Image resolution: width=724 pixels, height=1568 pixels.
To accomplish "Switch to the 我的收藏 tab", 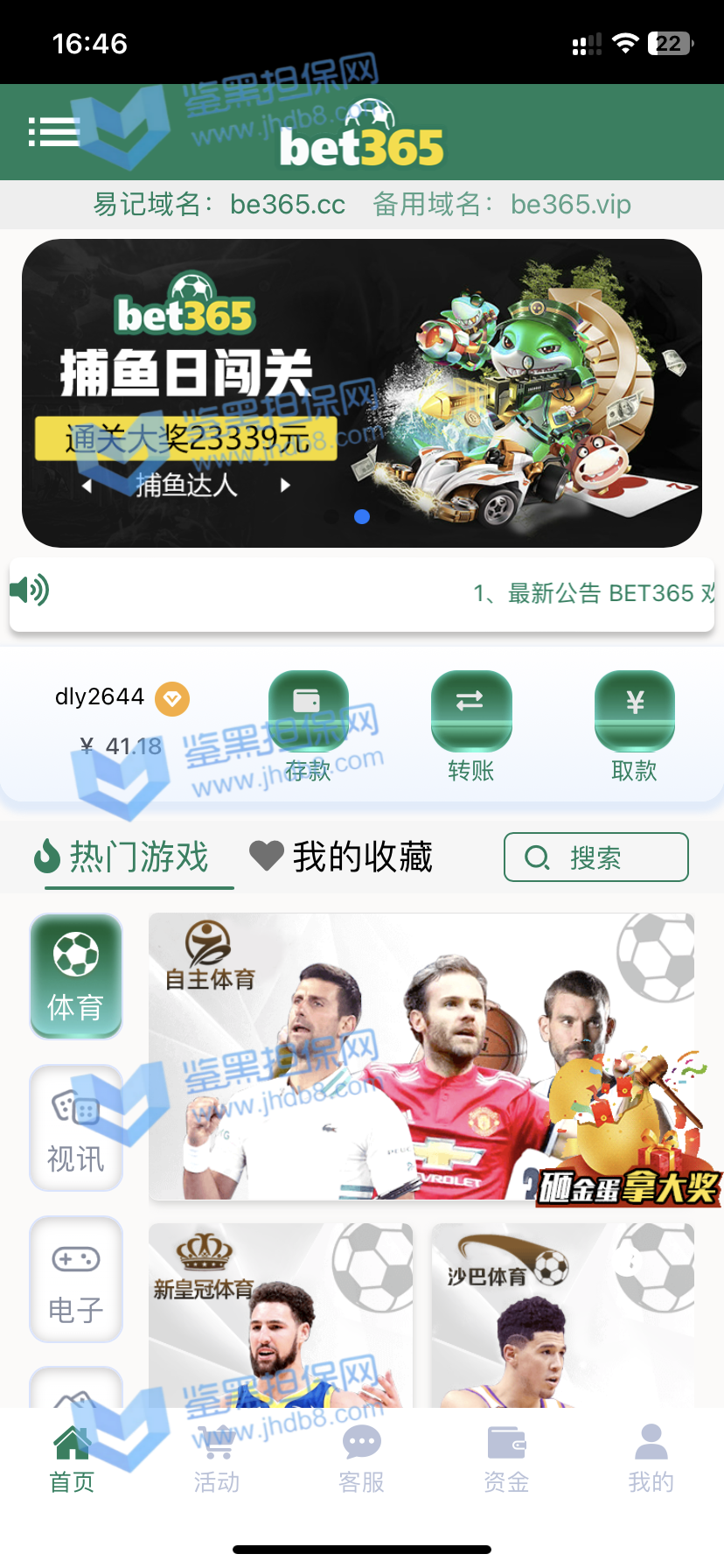I will coord(342,857).
